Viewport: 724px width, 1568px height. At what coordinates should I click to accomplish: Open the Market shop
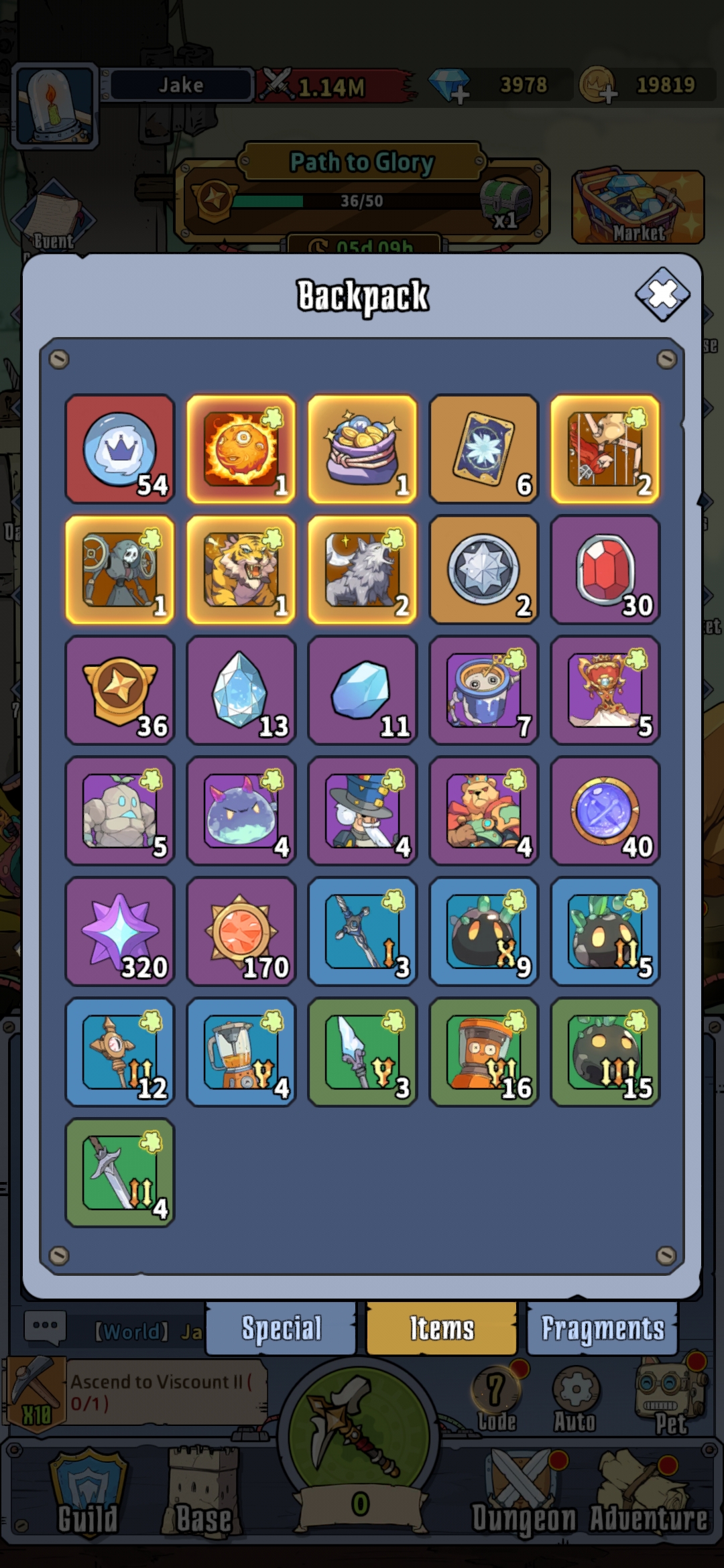click(x=638, y=206)
